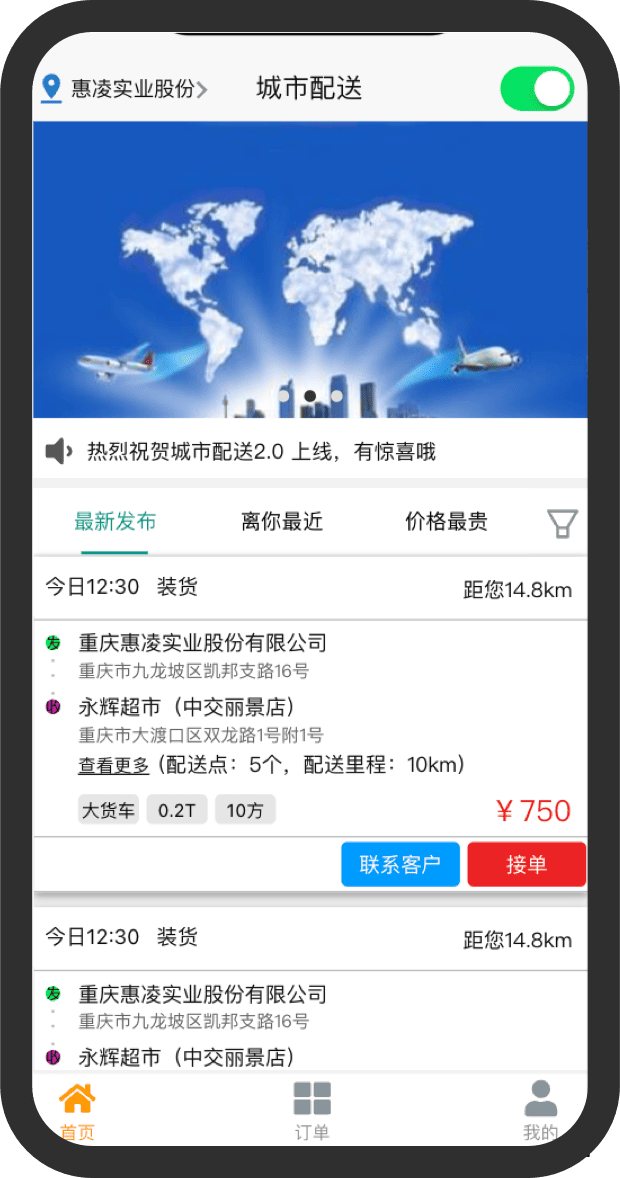Open the 订单 tab
The width and height of the screenshot is (620, 1178).
(312, 1110)
